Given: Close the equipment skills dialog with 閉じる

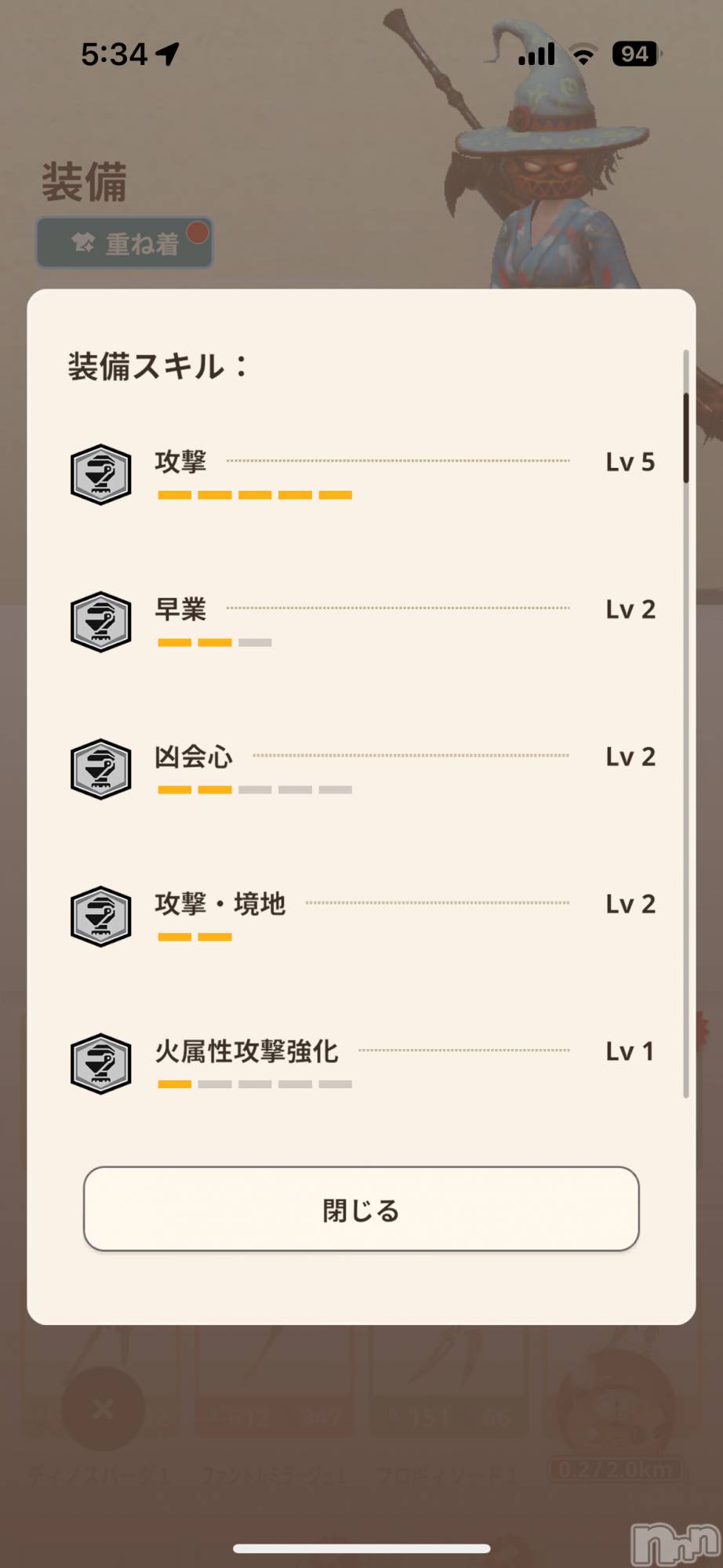Looking at the screenshot, I should click(x=361, y=1209).
